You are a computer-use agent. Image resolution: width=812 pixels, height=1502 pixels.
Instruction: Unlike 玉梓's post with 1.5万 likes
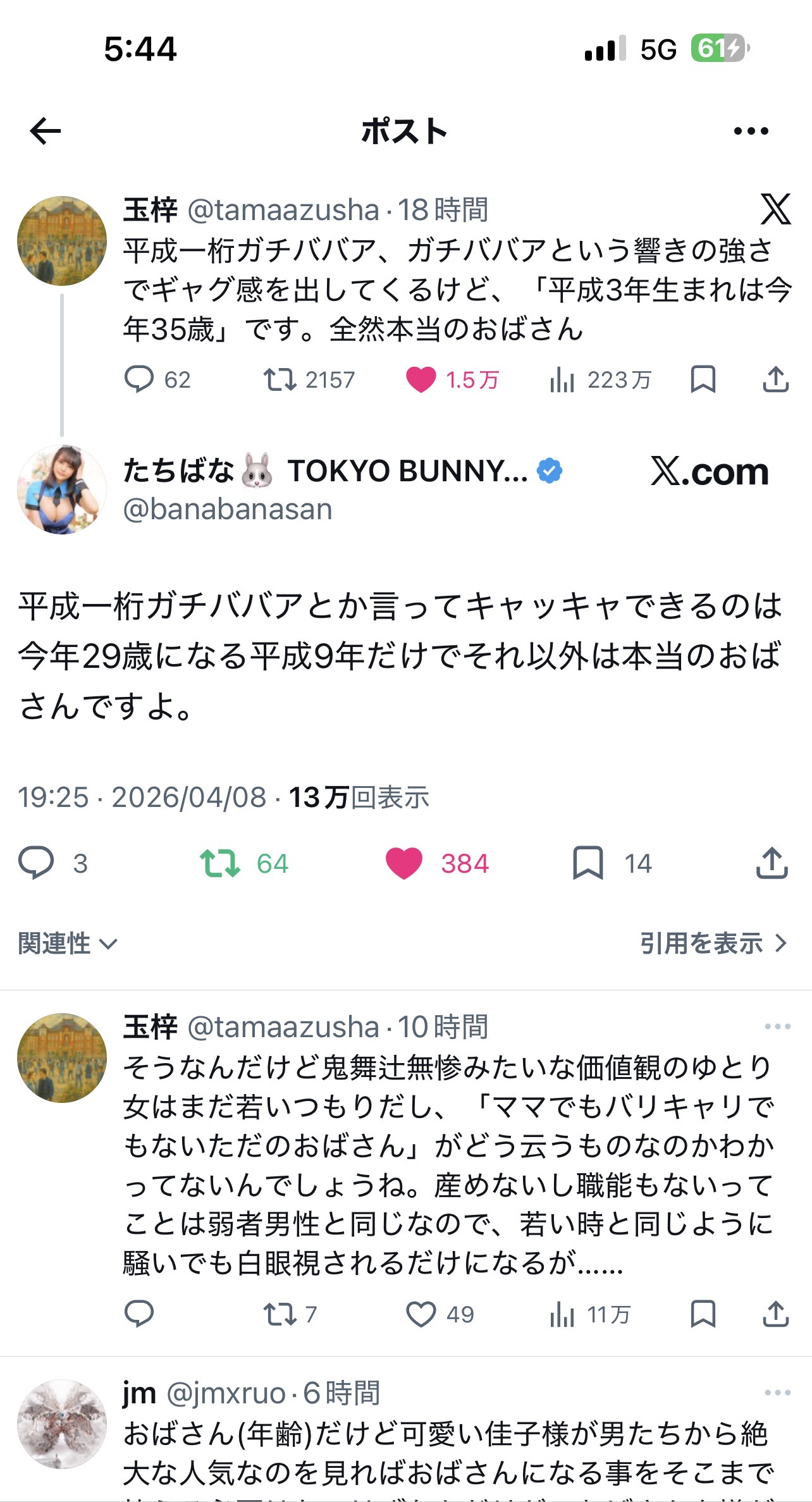tap(421, 379)
